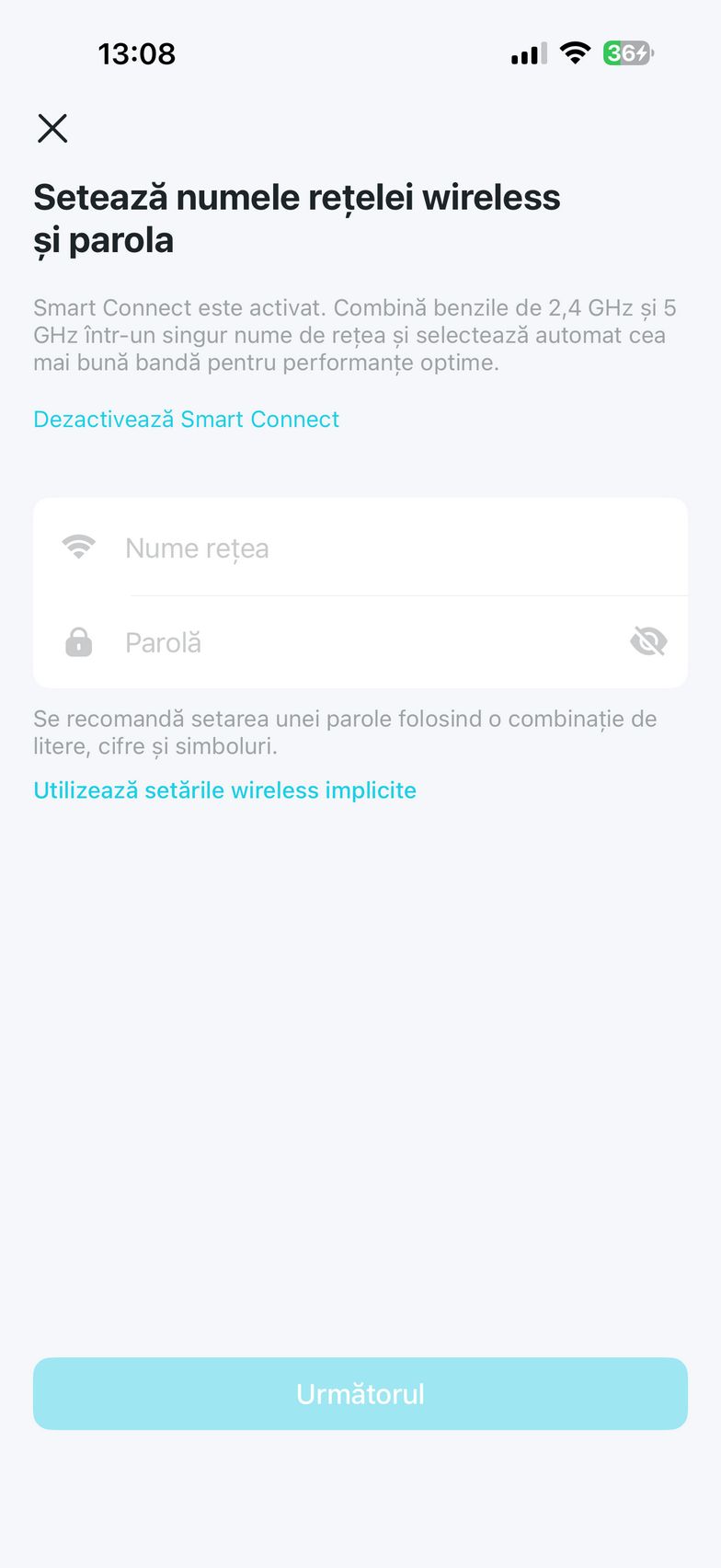
Task: Focus the Parolă field
Action: click(368, 642)
